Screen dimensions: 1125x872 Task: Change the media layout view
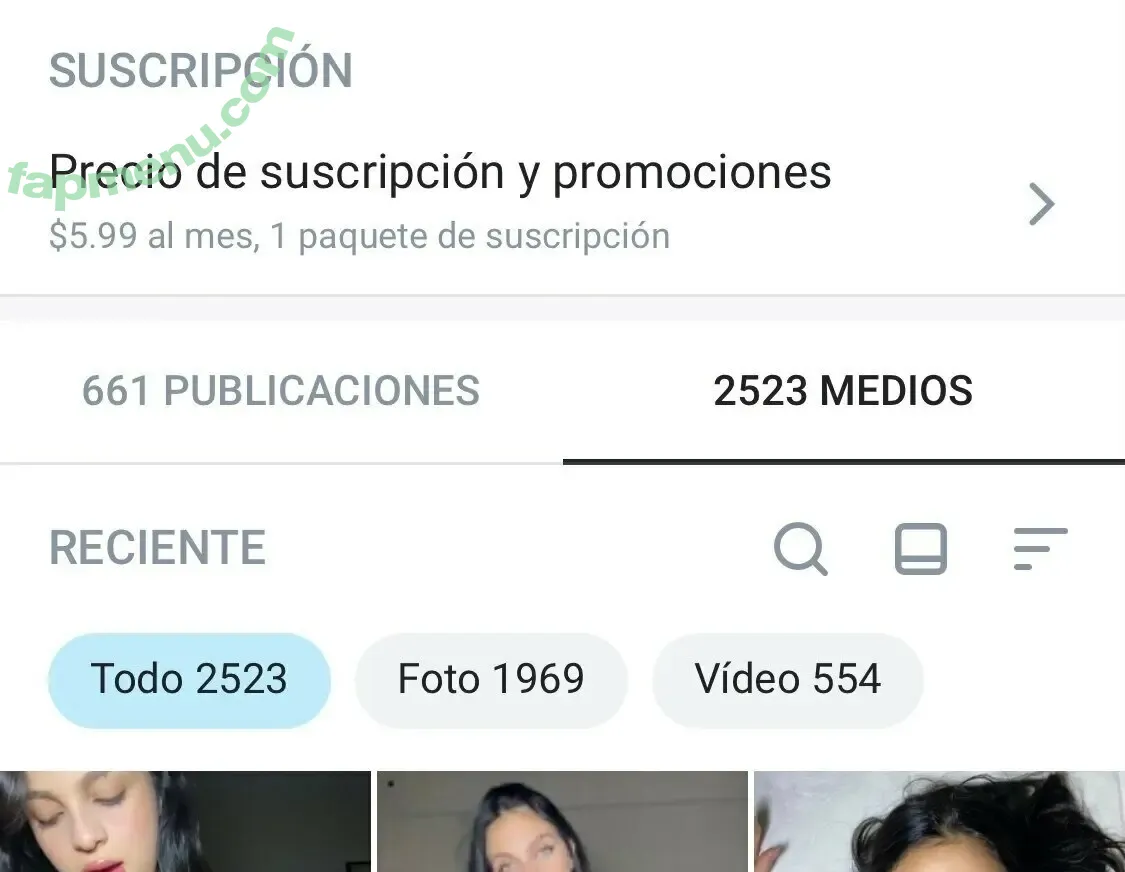920,549
